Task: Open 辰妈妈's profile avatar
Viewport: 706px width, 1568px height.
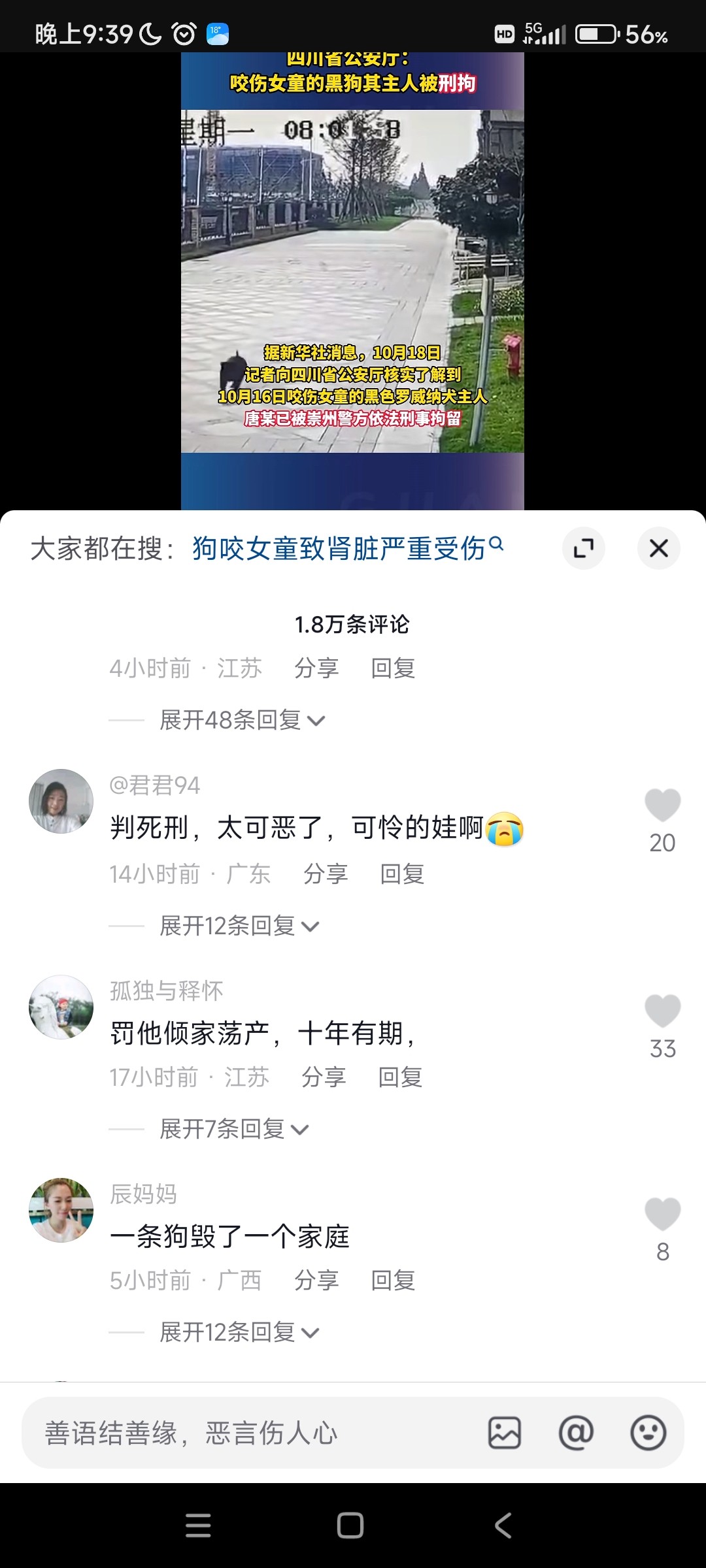Action: click(x=61, y=1211)
